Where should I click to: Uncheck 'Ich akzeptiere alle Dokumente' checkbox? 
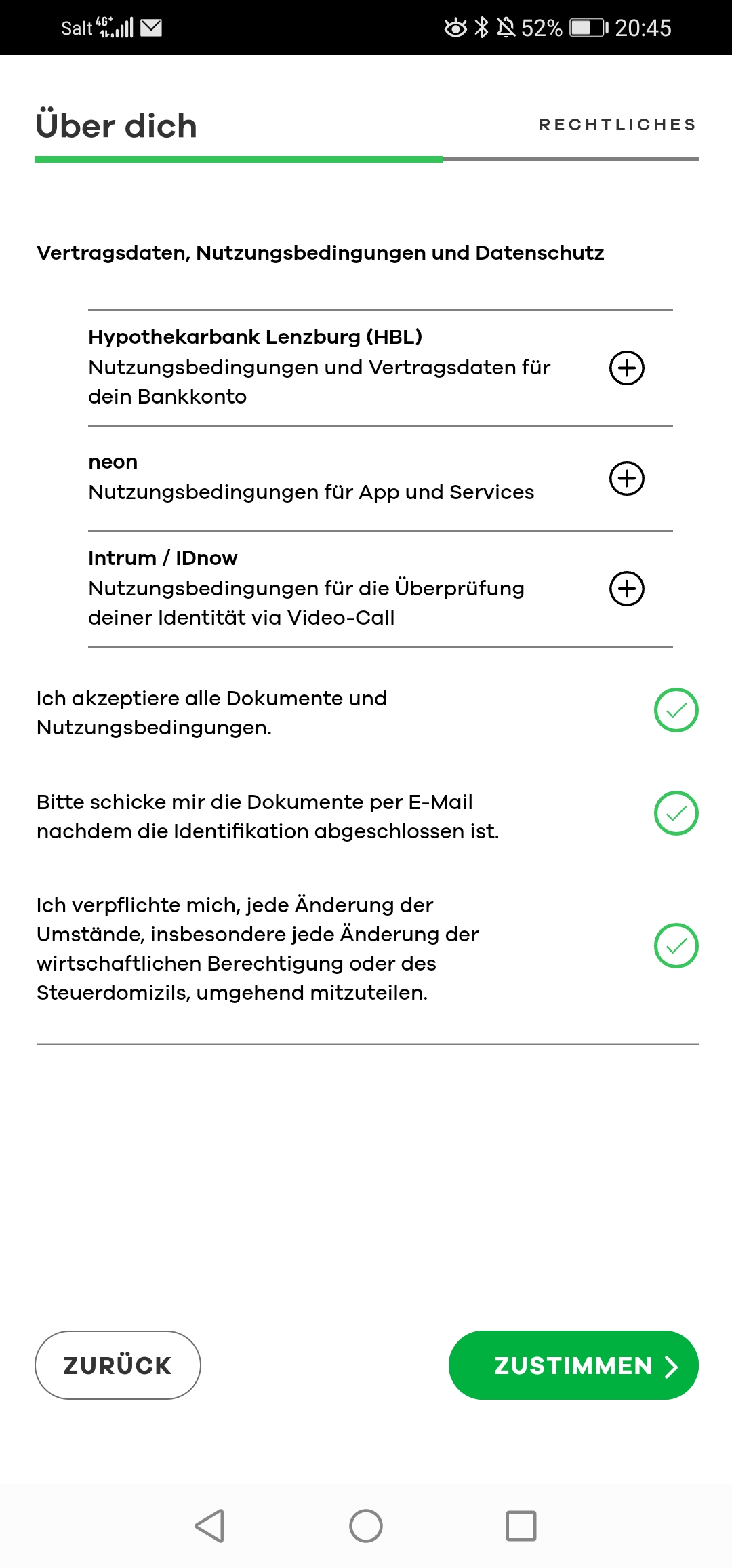tap(676, 710)
